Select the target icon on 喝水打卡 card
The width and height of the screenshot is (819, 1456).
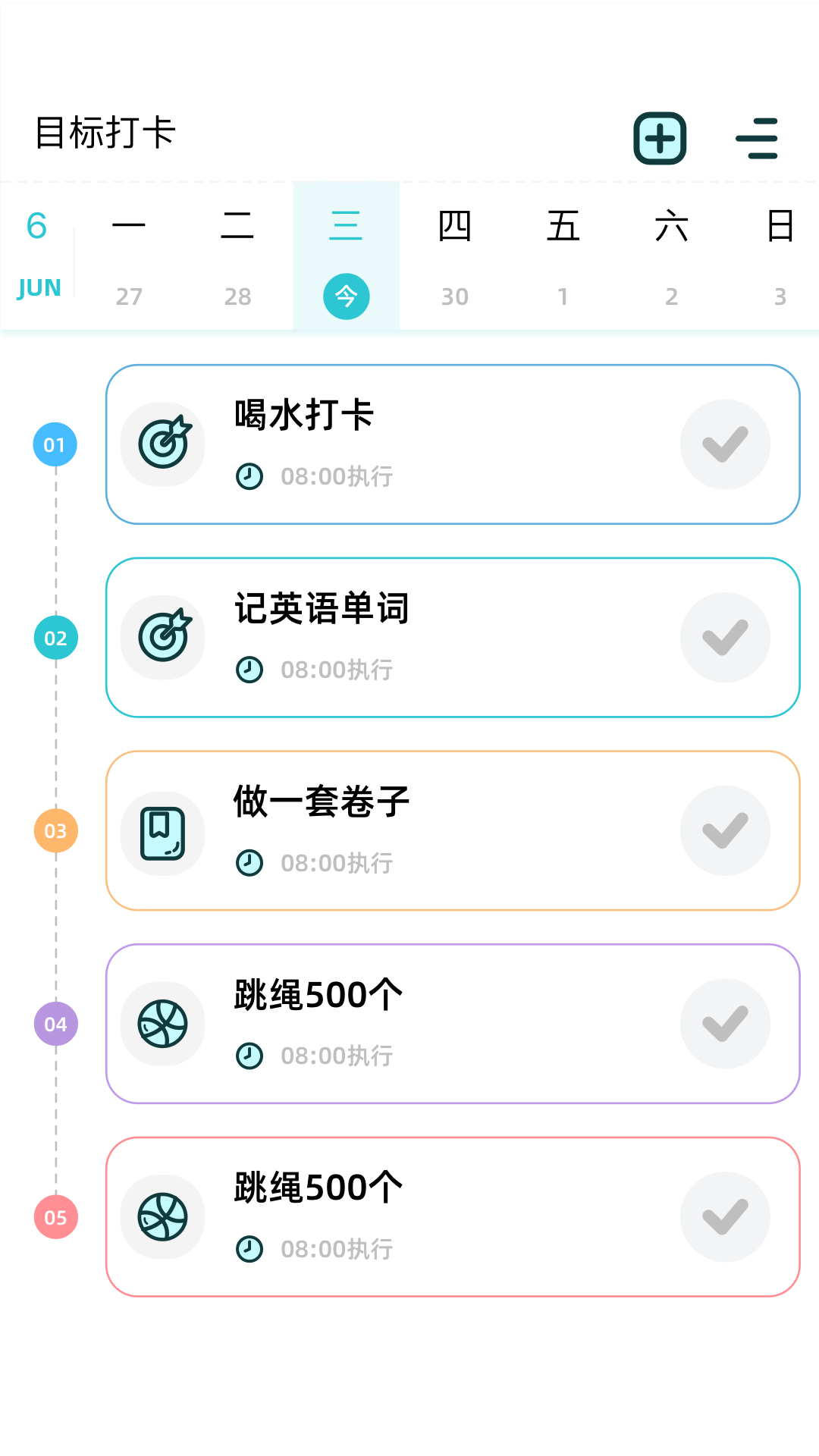click(162, 444)
